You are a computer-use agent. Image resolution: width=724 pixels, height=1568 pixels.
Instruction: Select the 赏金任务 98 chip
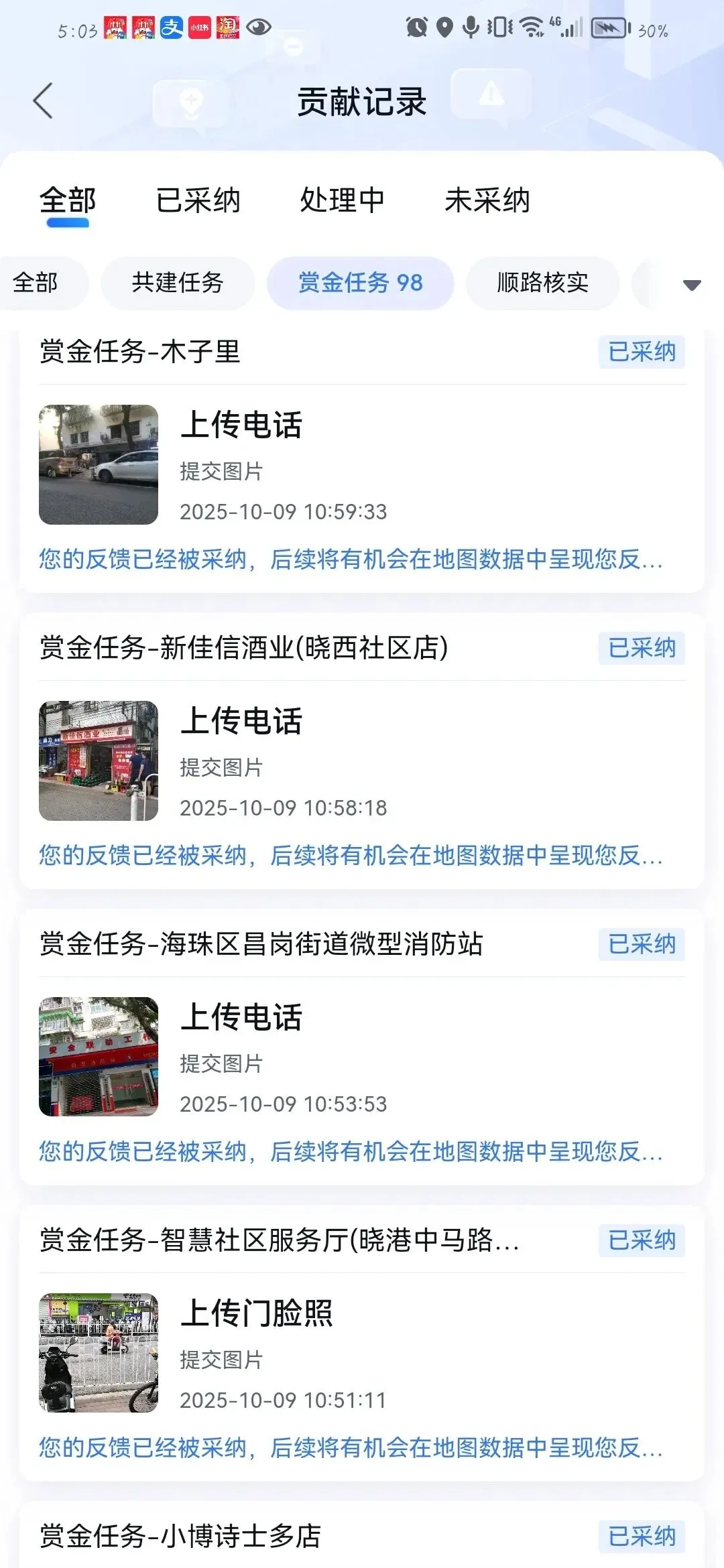click(361, 283)
